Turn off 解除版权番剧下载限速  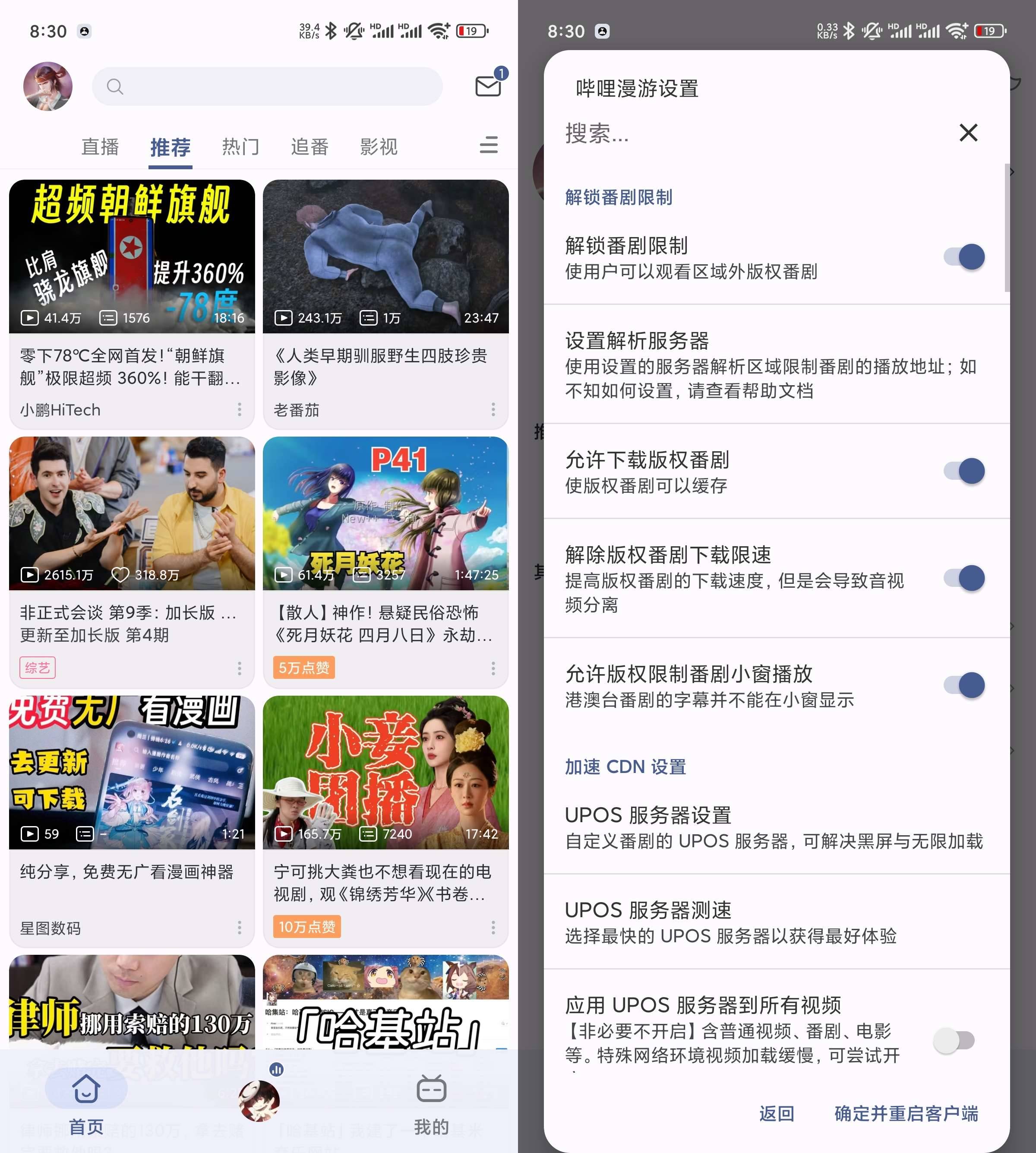[964, 579]
